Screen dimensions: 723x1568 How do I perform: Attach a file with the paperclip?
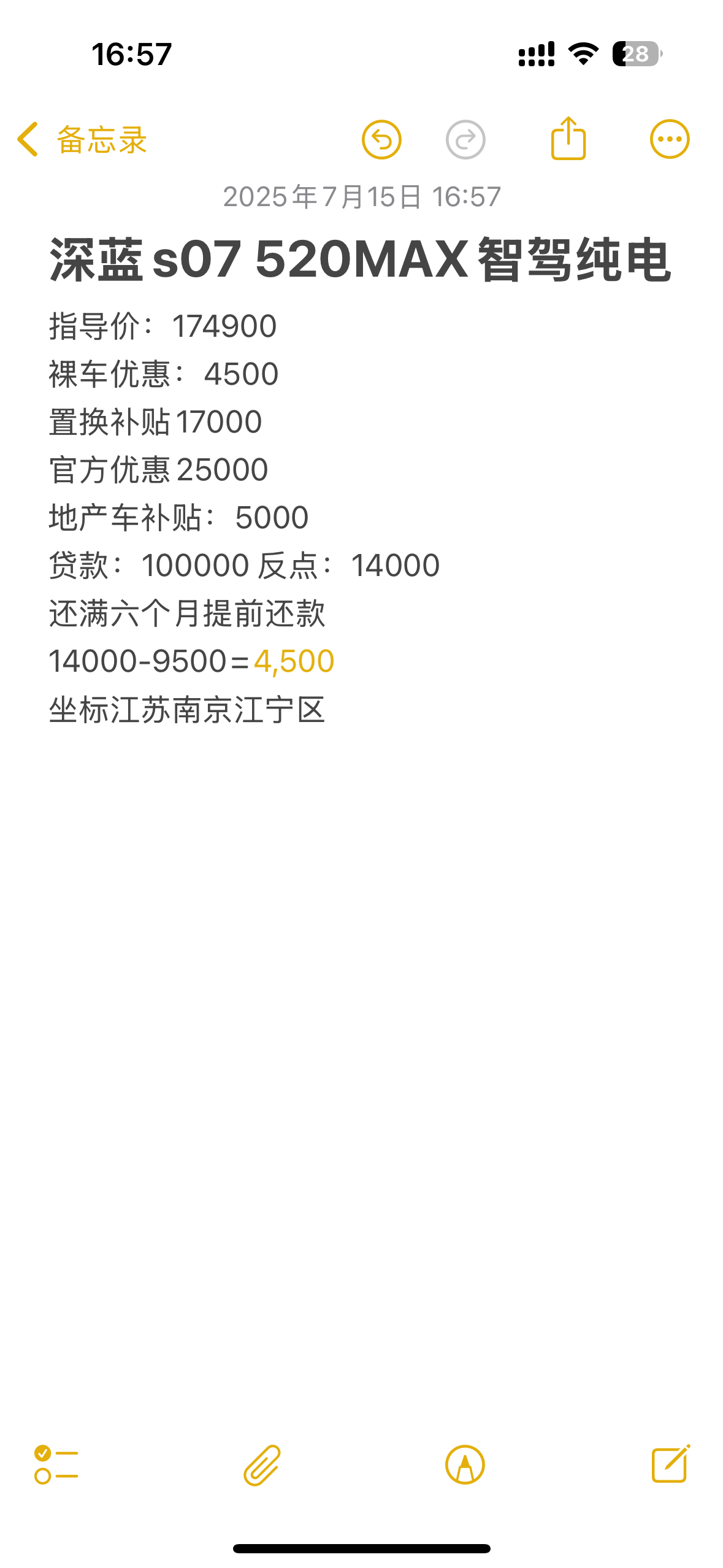click(262, 1464)
